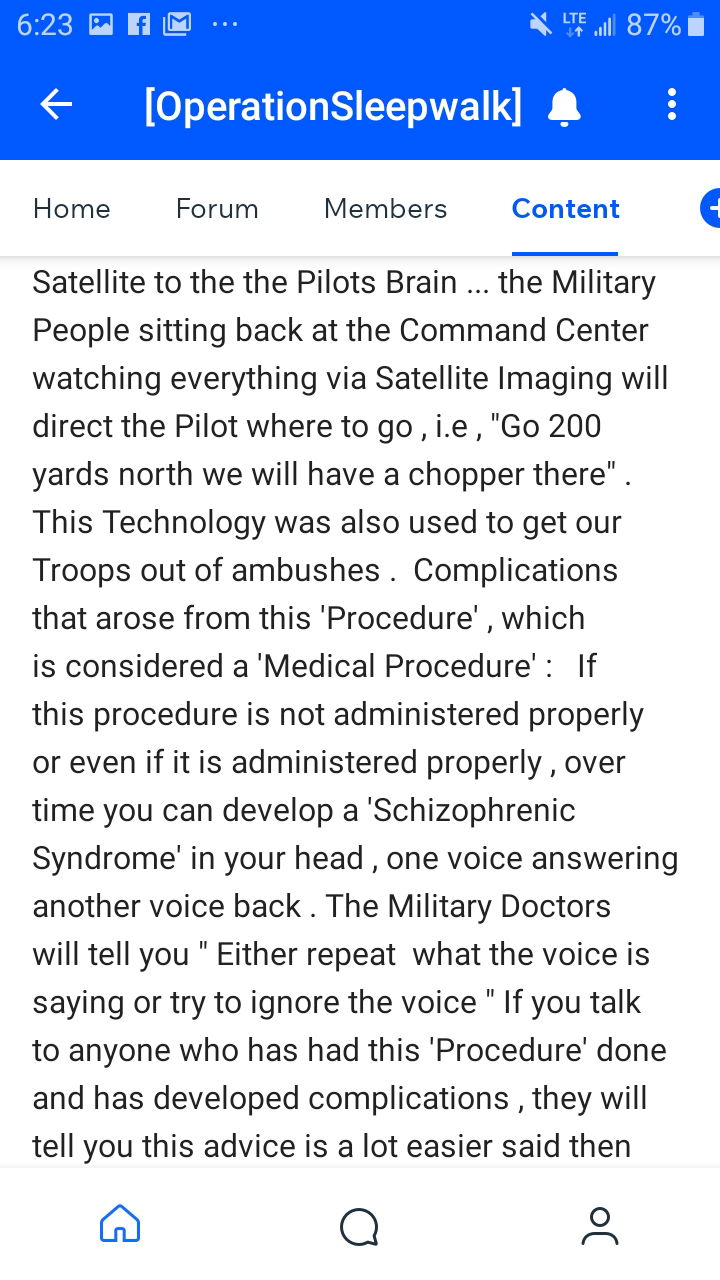
Task: Open the notifications bell
Action: [565, 106]
